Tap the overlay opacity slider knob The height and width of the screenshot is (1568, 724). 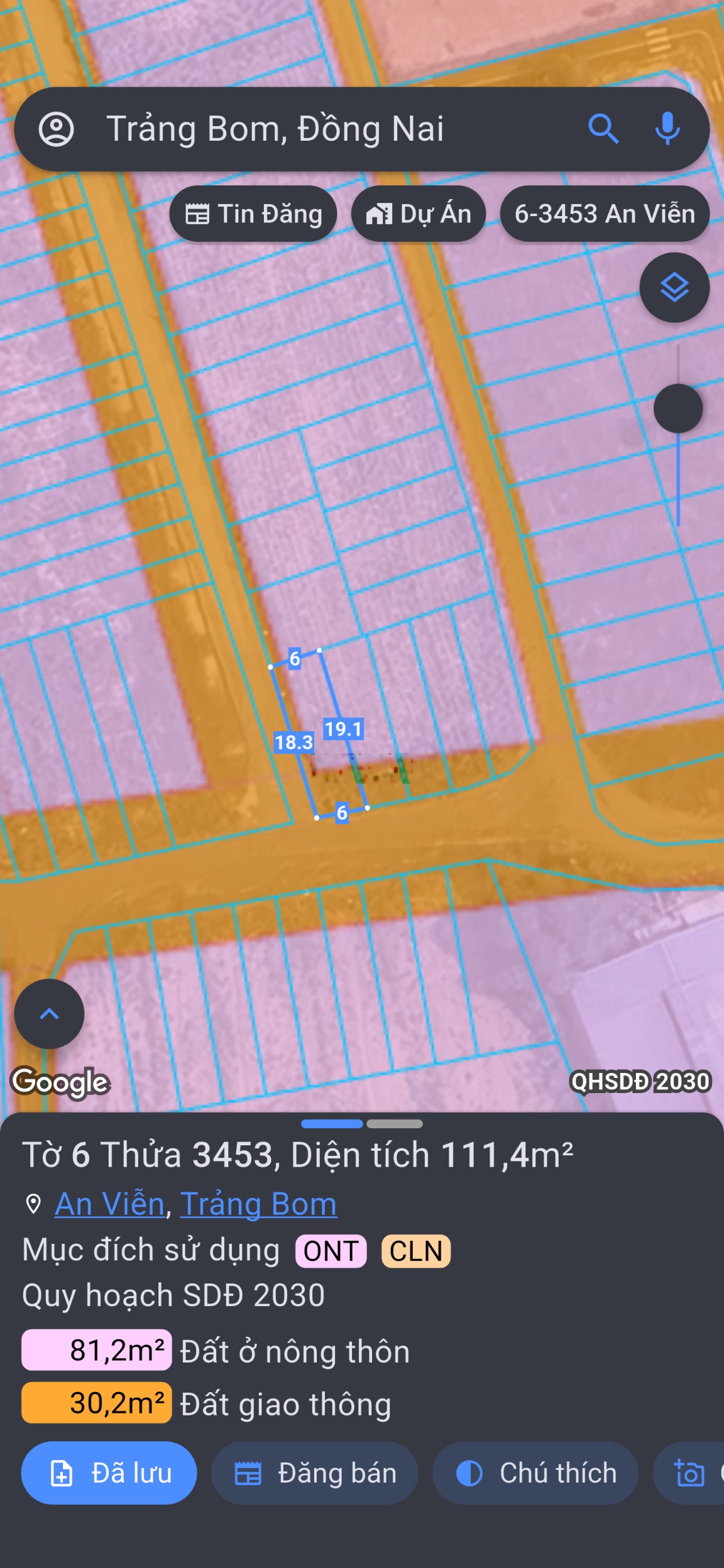pos(678,409)
